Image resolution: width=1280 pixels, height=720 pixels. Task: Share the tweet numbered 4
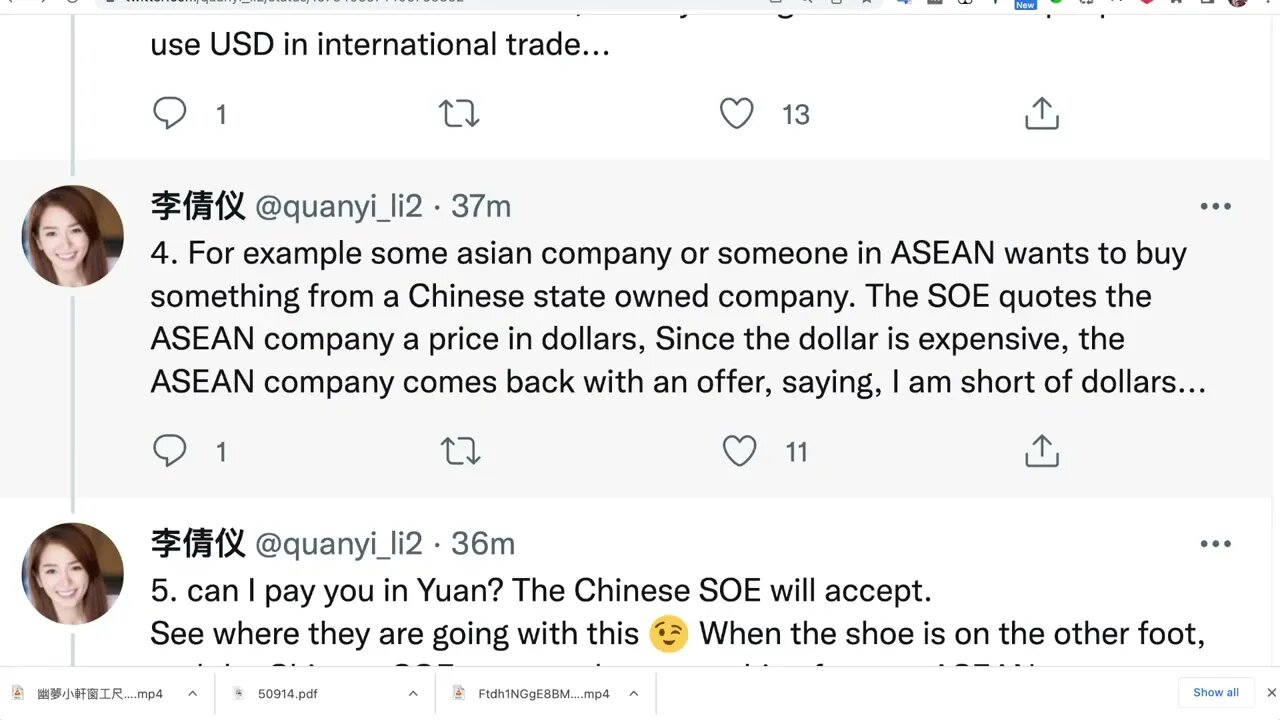point(1041,451)
